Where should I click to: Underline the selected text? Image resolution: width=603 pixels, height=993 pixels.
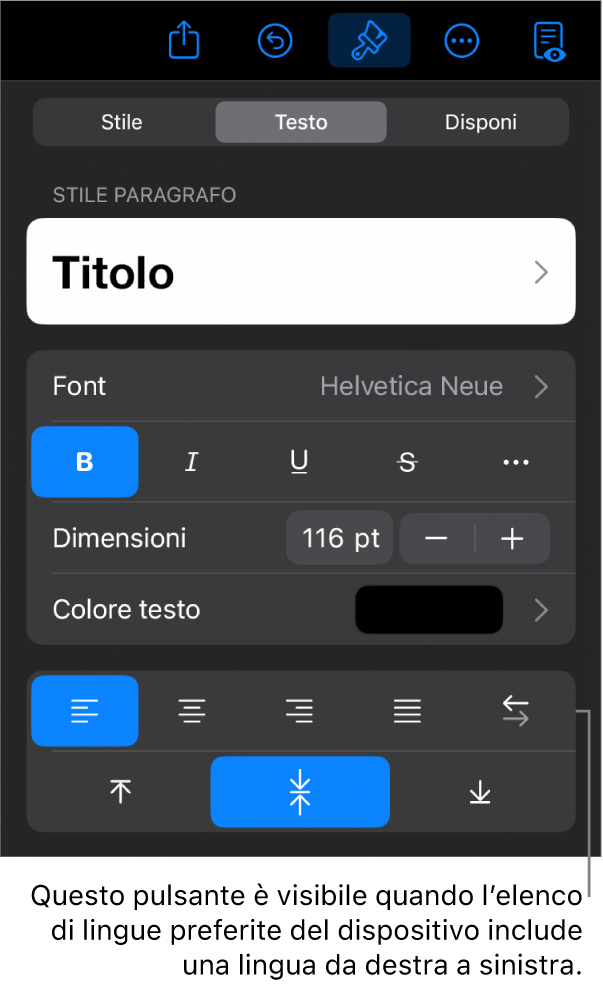(x=299, y=461)
